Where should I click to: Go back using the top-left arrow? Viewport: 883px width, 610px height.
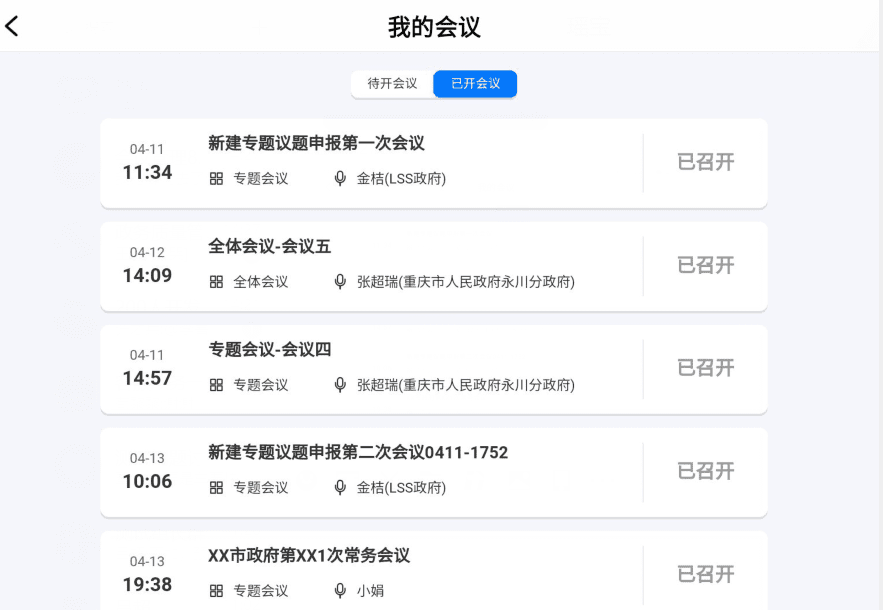pos(12,26)
